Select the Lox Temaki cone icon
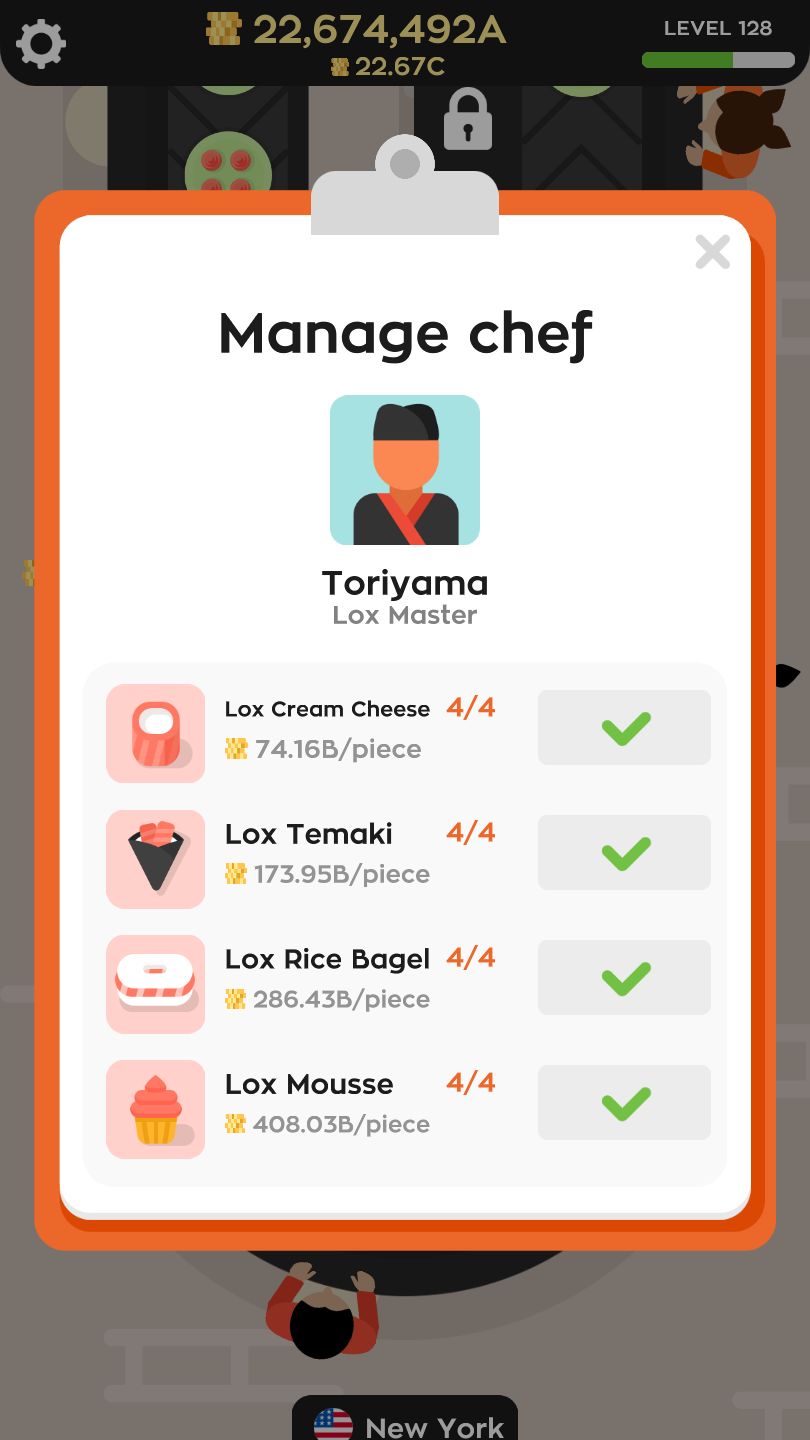This screenshot has height=1440, width=810. coord(155,858)
